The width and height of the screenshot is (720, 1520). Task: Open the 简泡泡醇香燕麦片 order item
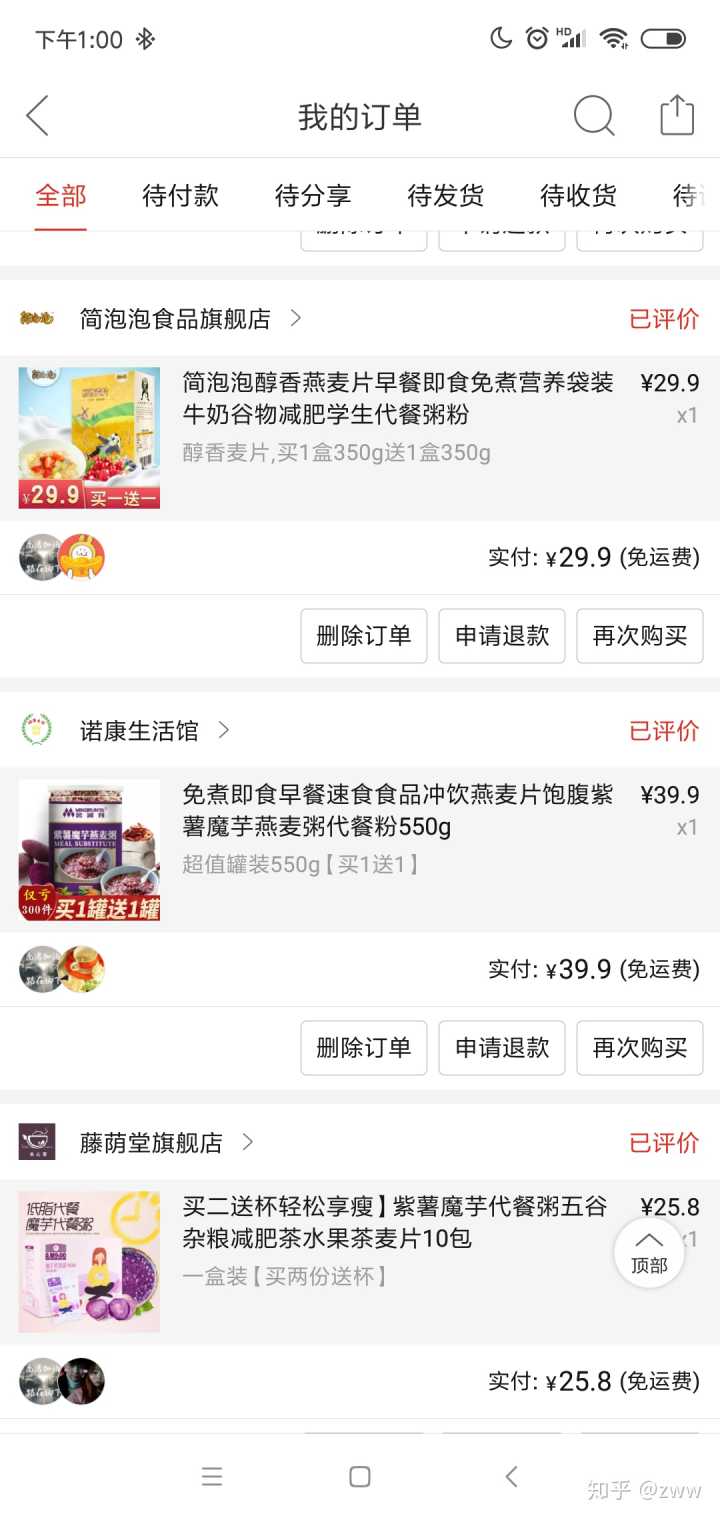pos(397,398)
